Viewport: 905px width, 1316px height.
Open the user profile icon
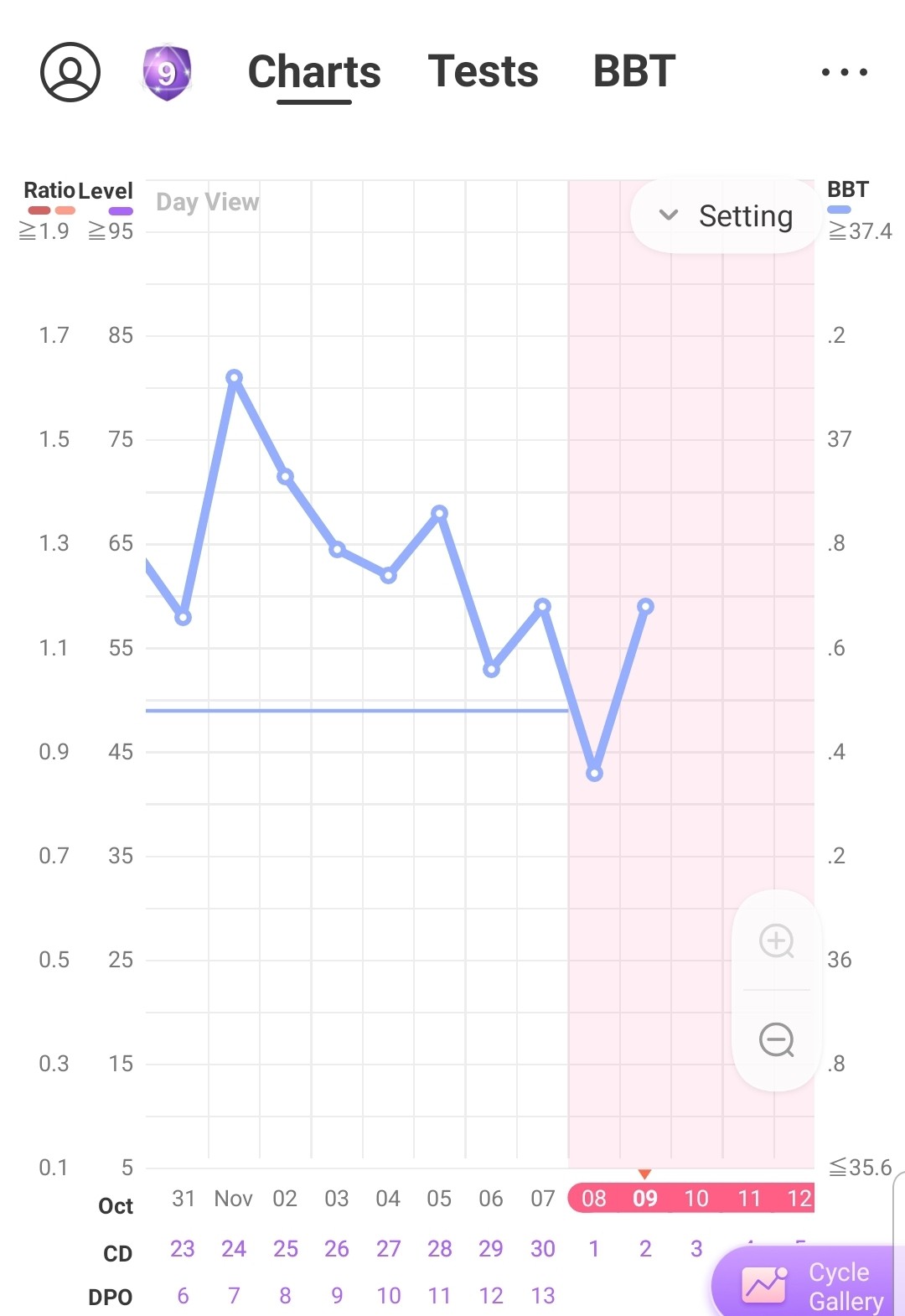pos(70,72)
